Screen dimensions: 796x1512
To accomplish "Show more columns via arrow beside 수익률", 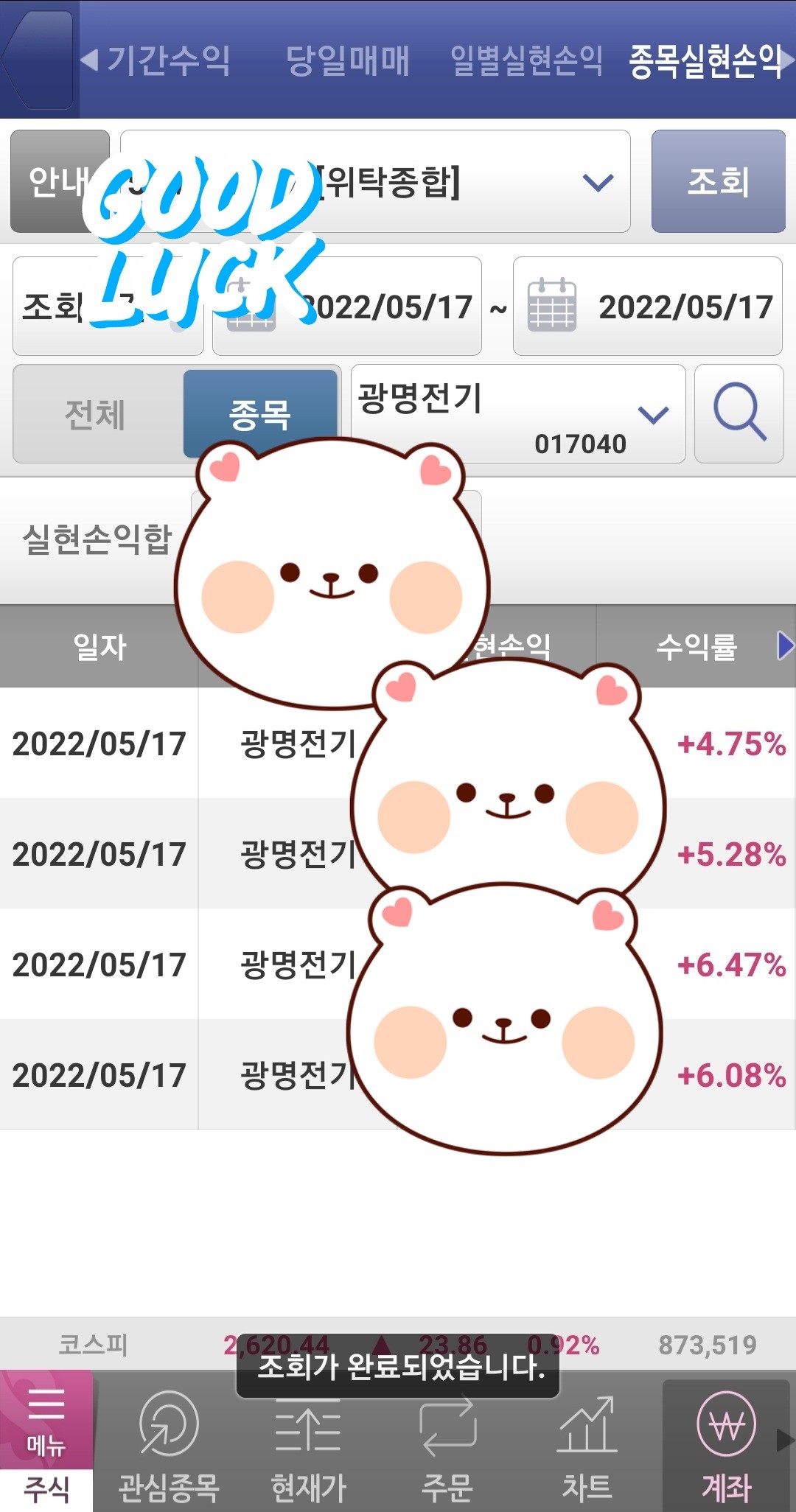I will click(x=785, y=645).
